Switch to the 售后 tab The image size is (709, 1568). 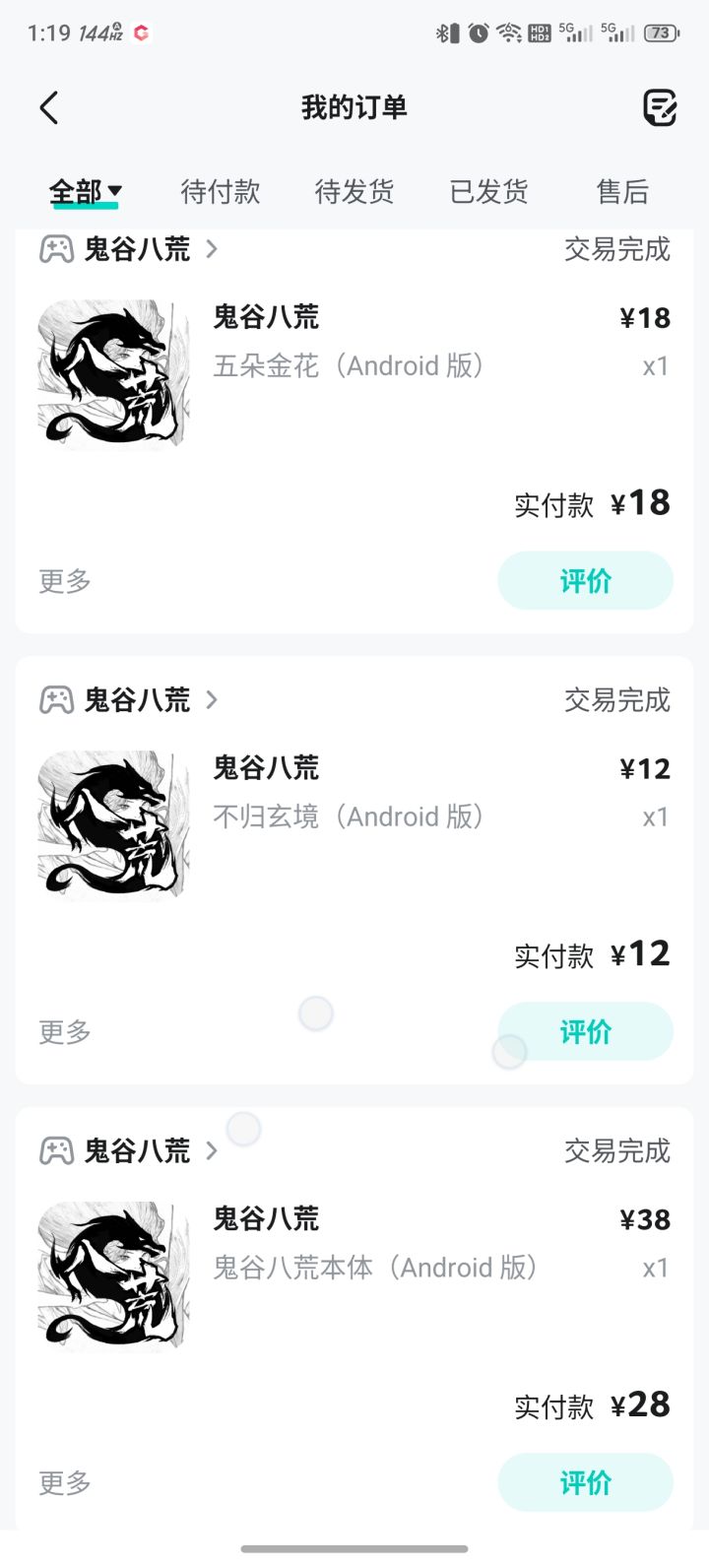[621, 192]
